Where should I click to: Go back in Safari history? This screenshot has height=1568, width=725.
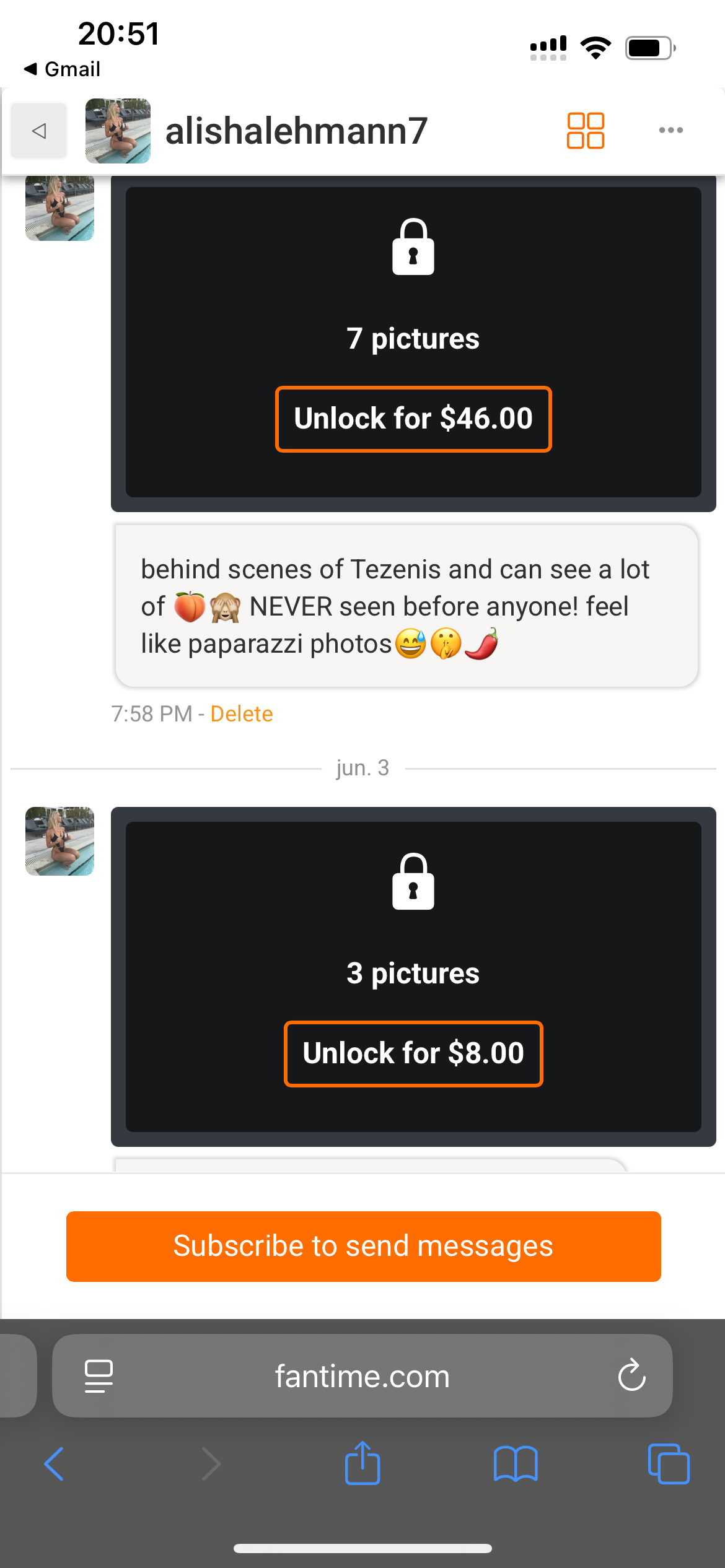(54, 1464)
